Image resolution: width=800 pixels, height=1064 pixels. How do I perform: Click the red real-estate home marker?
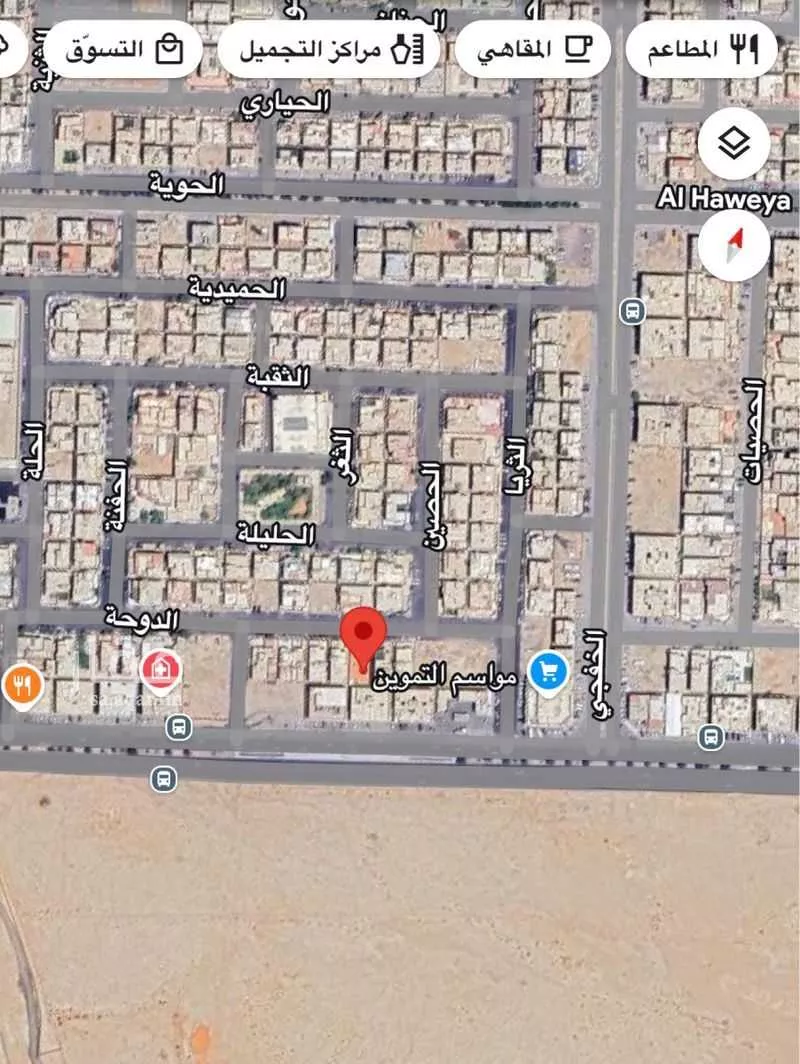point(159,668)
